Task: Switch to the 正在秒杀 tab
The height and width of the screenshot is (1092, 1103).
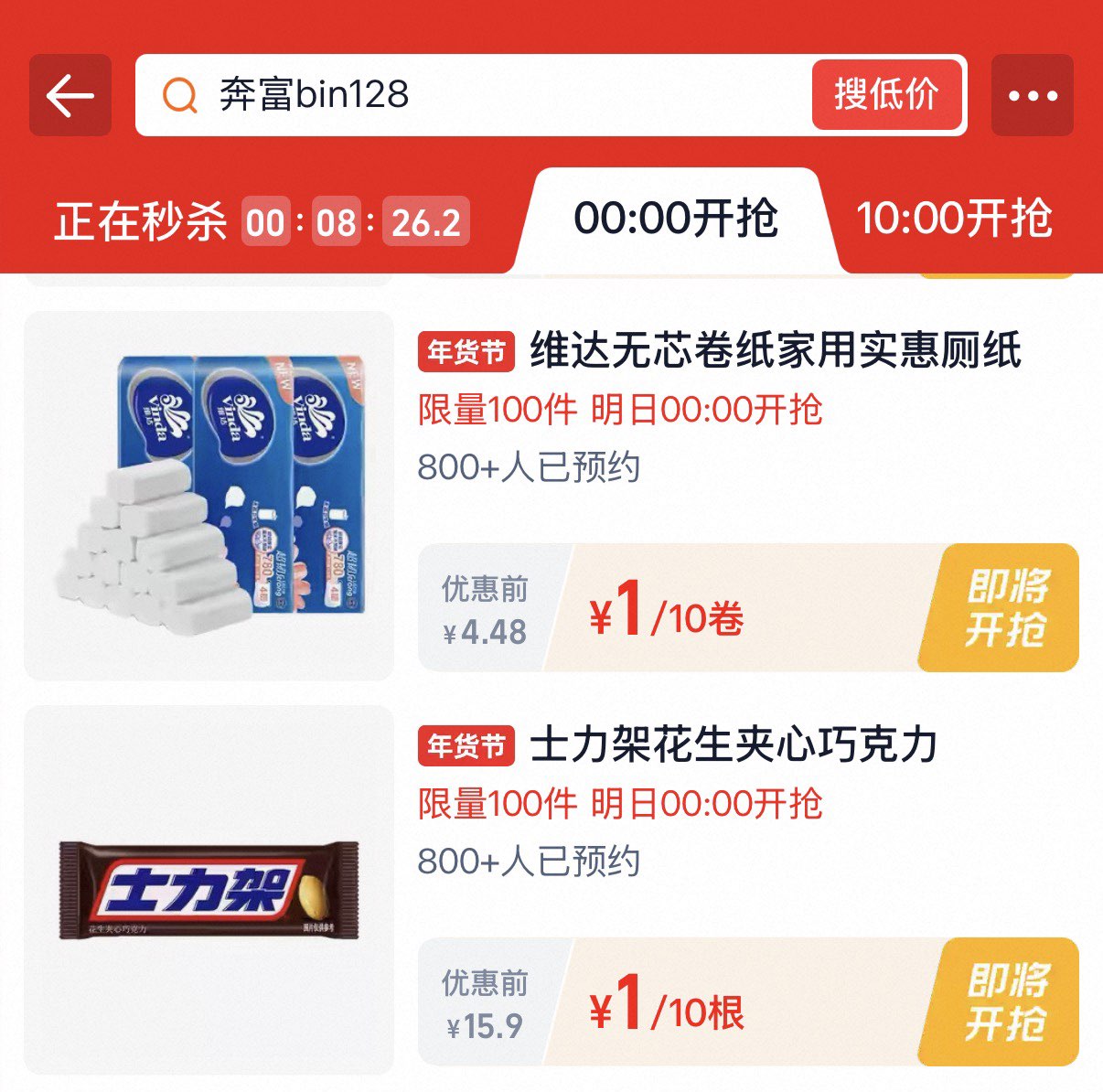Action: click(x=261, y=221)
